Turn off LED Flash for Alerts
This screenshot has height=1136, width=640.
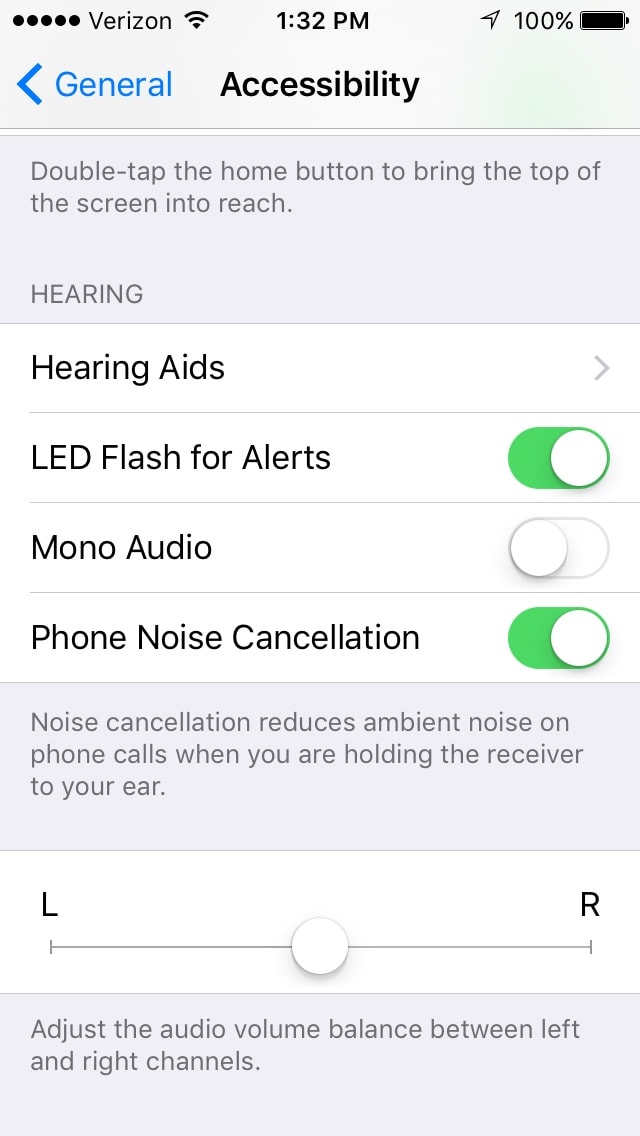click(558, 458)
